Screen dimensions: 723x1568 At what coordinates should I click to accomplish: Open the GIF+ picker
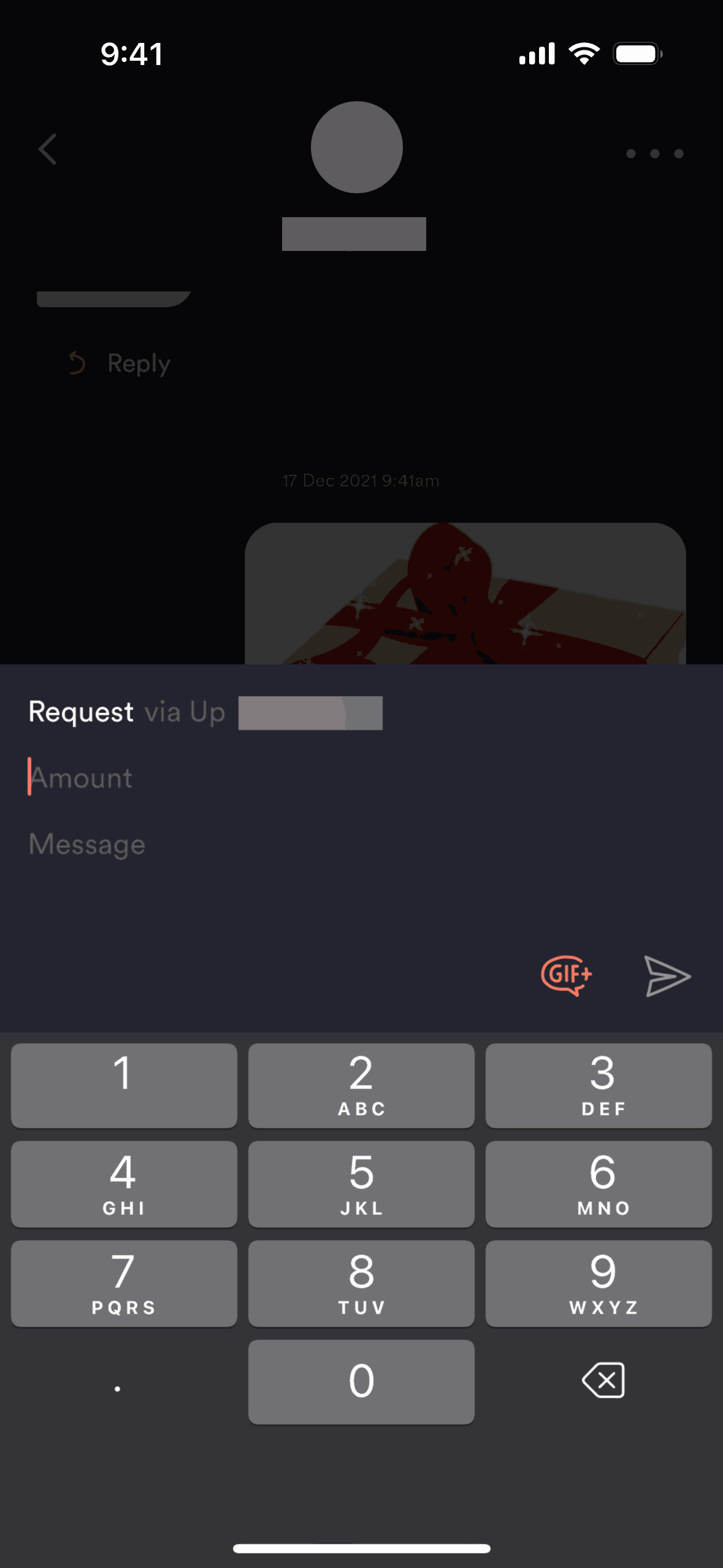[566, 975]
